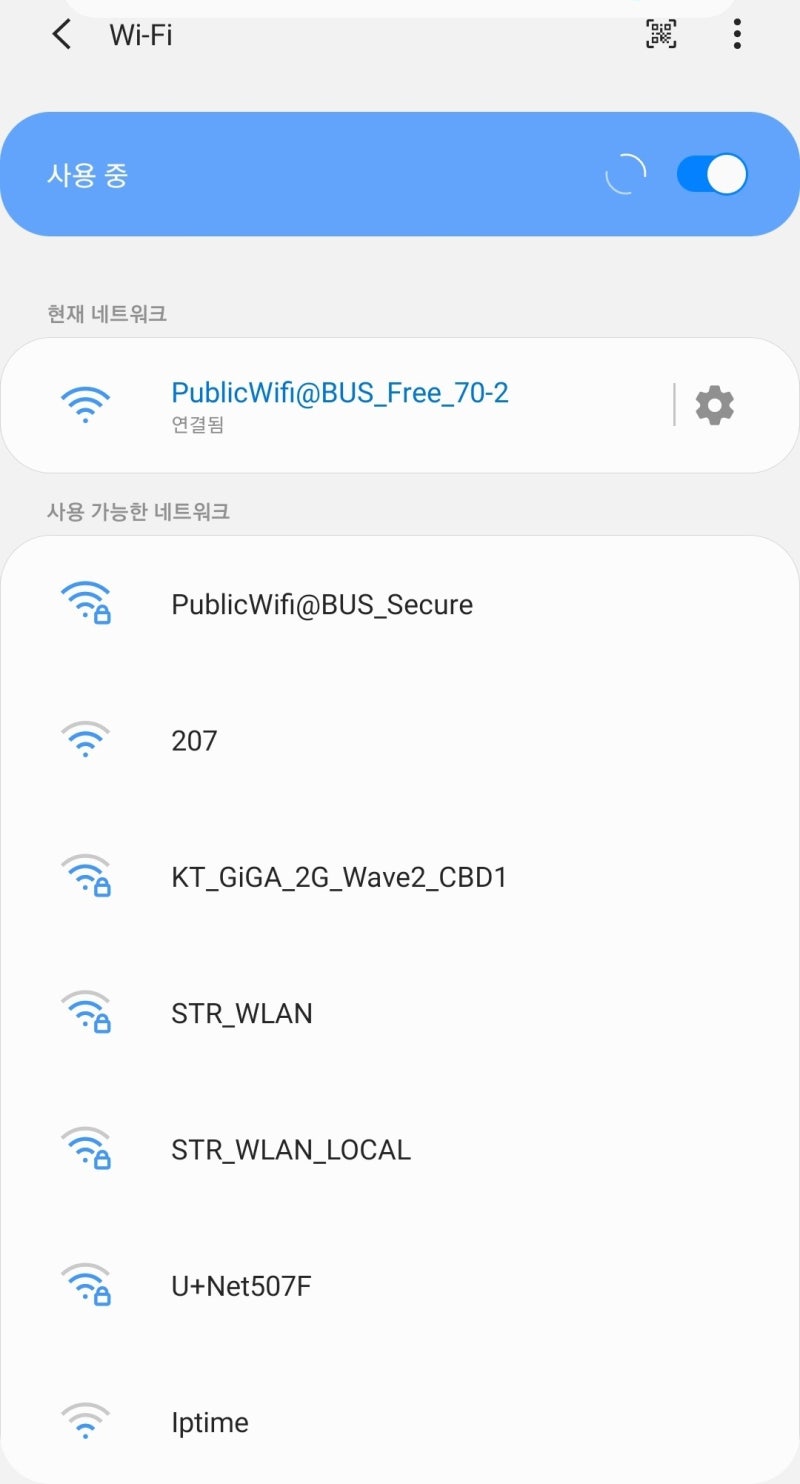Tap the open network icon next to Iptime
This screenshot has height=1484, width=800.
(85, 1422)
